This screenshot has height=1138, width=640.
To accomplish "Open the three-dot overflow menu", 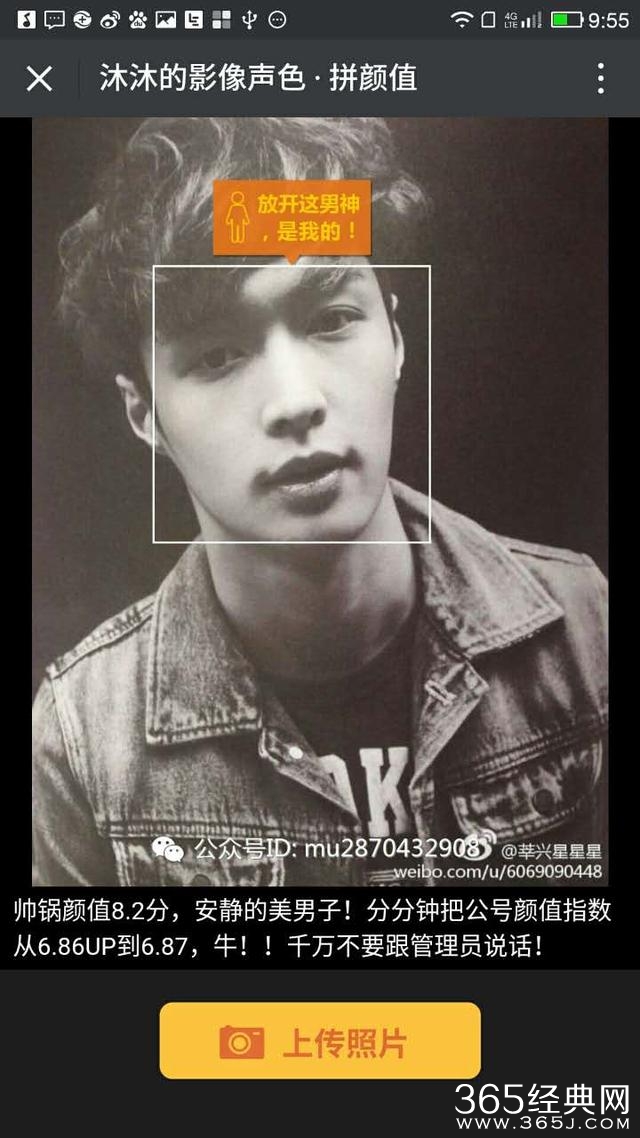I will (600, 78).
